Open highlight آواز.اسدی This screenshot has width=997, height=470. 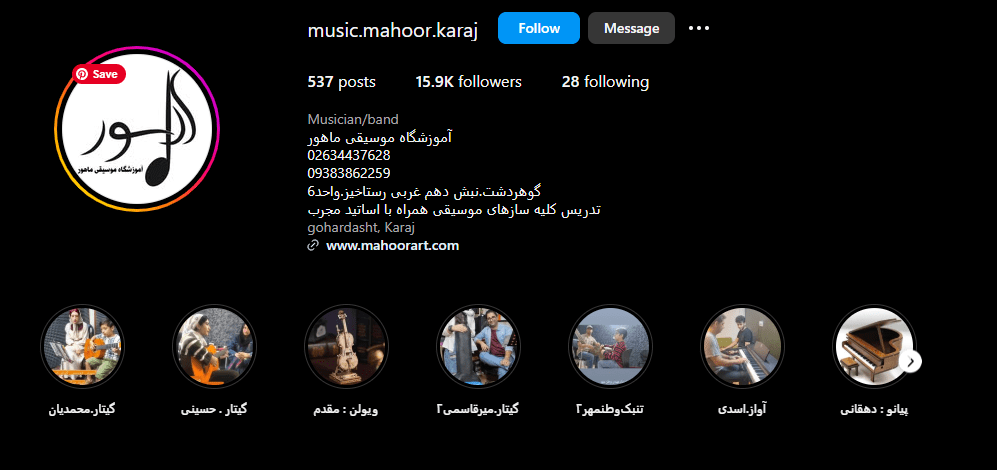[x=742, y=346]
